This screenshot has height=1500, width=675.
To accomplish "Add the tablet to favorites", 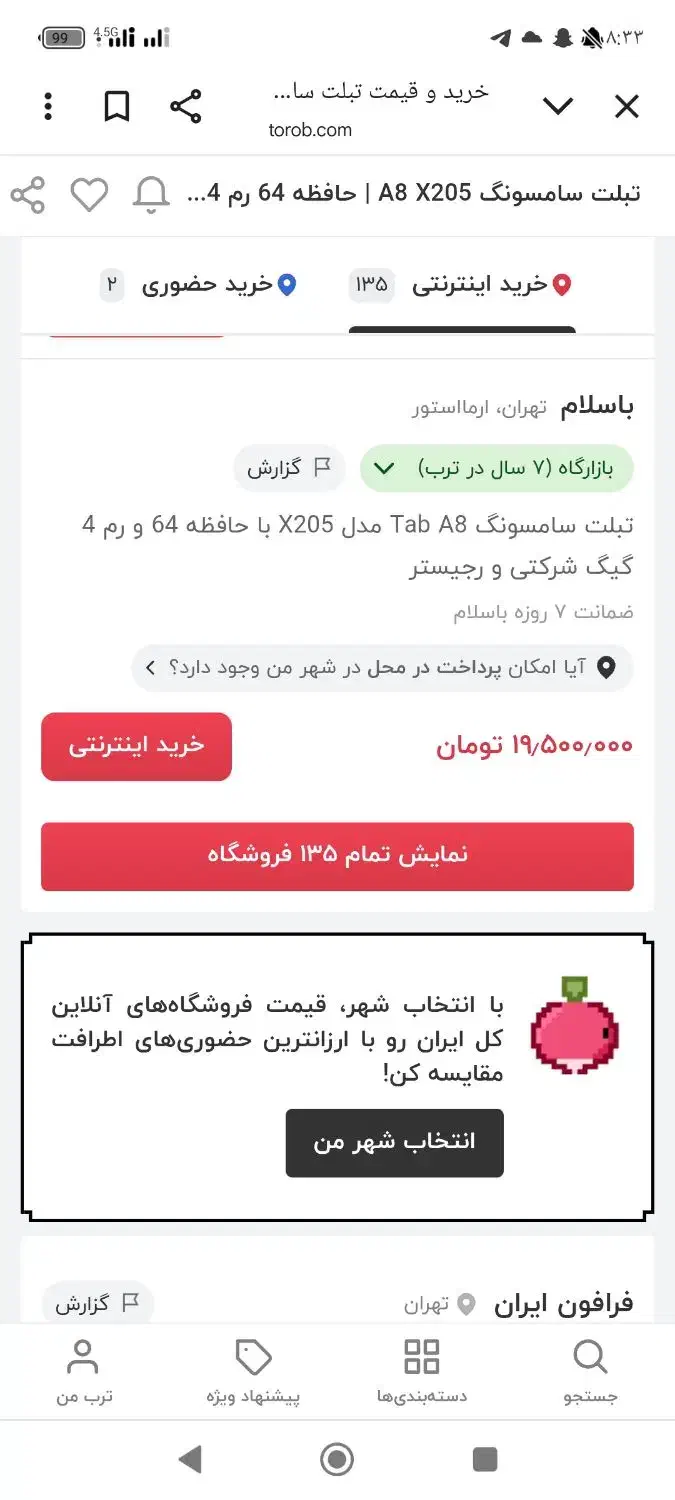I will click(89, 194).
